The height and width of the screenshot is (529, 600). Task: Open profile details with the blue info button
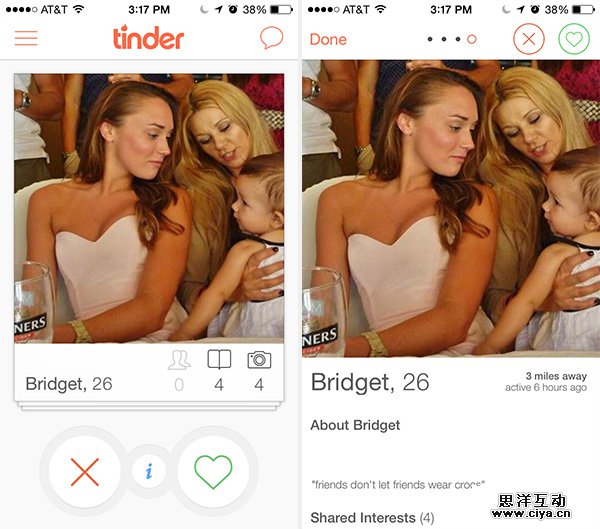coord(149,471)
